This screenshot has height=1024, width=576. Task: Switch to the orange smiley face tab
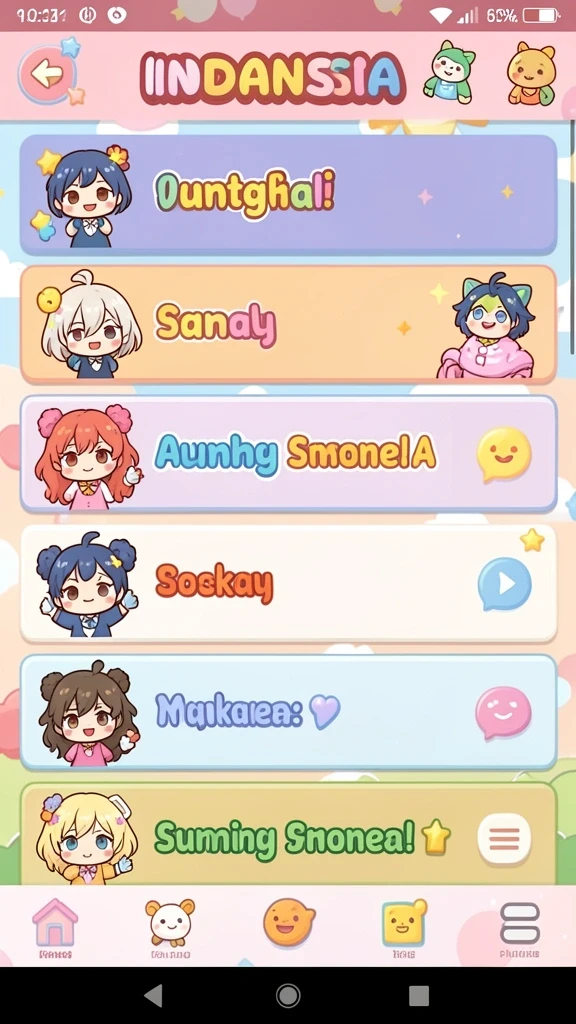point(289,922)
